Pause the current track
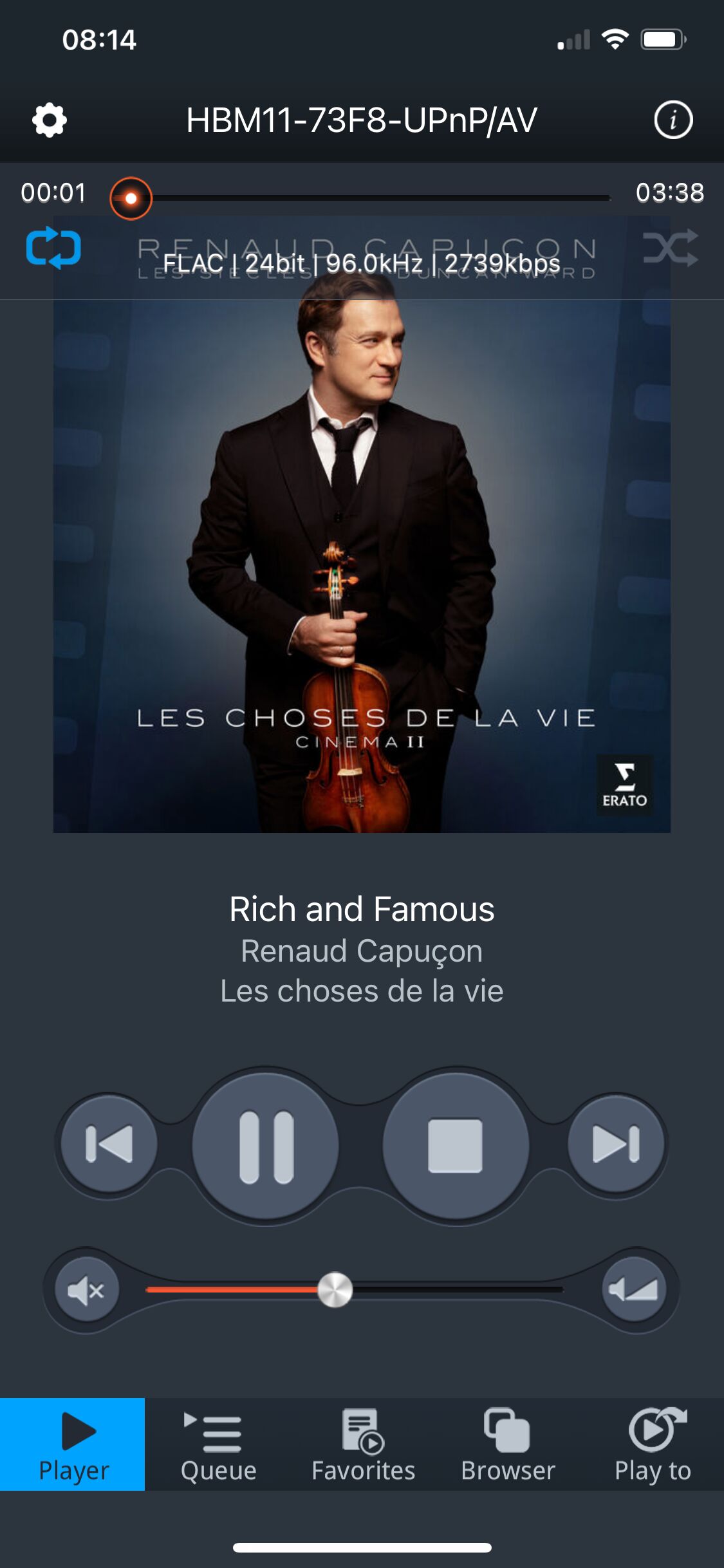The width and height of the screenshot is (724, 1568). point(266,1146)
